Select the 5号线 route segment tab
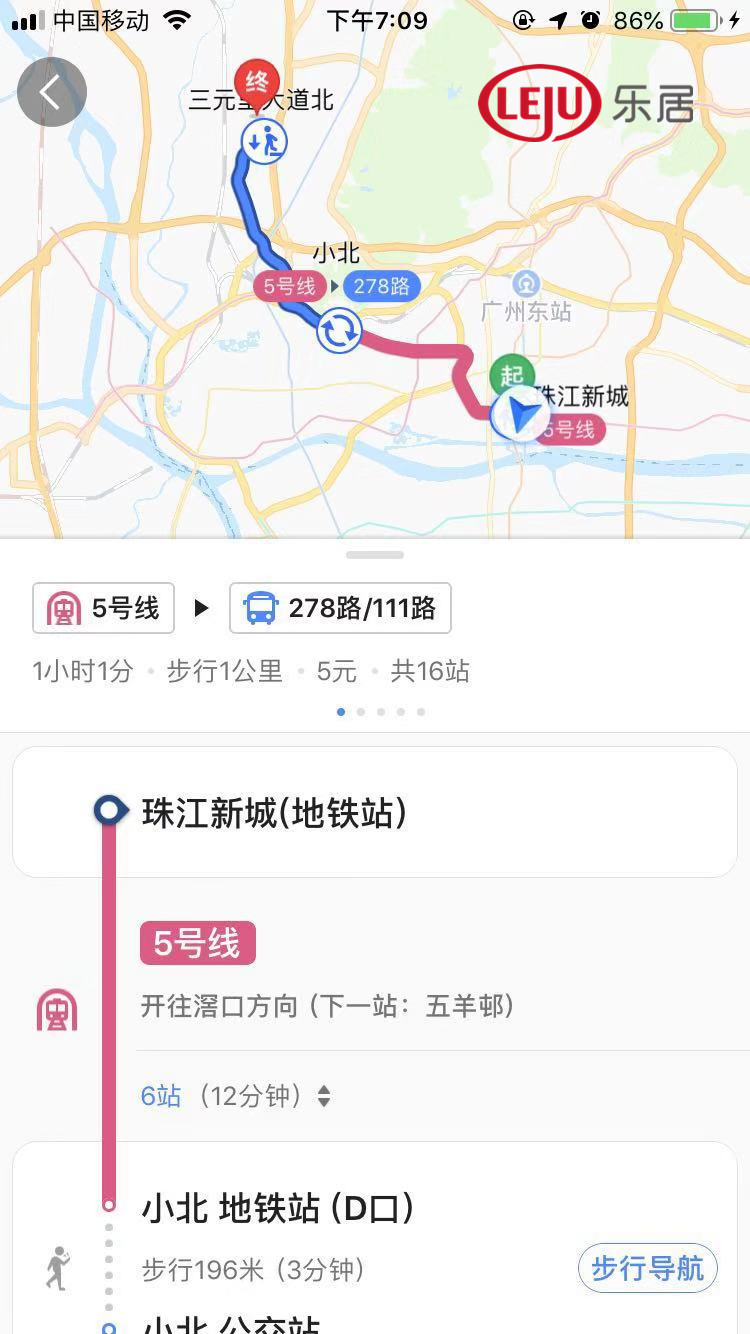 click(103, 607)
